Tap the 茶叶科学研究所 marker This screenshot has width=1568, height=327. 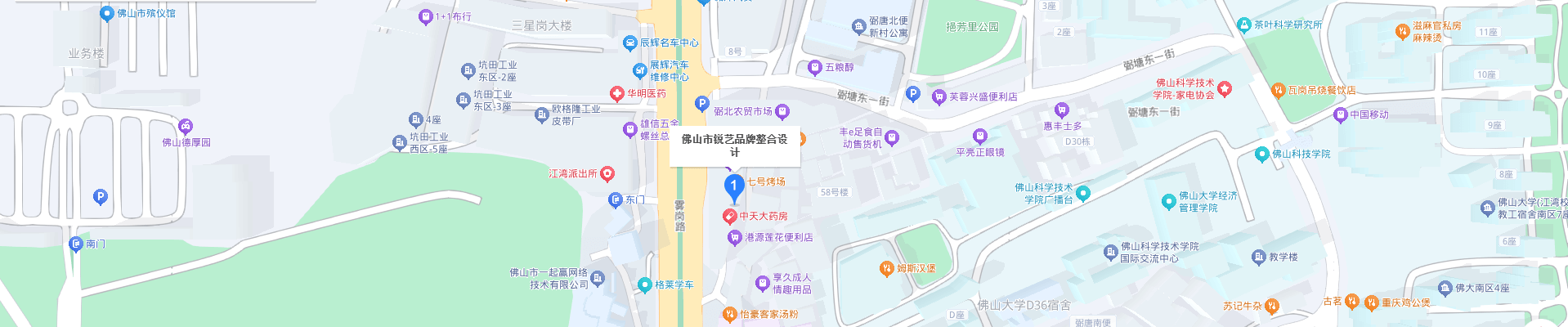(1244, 25)
